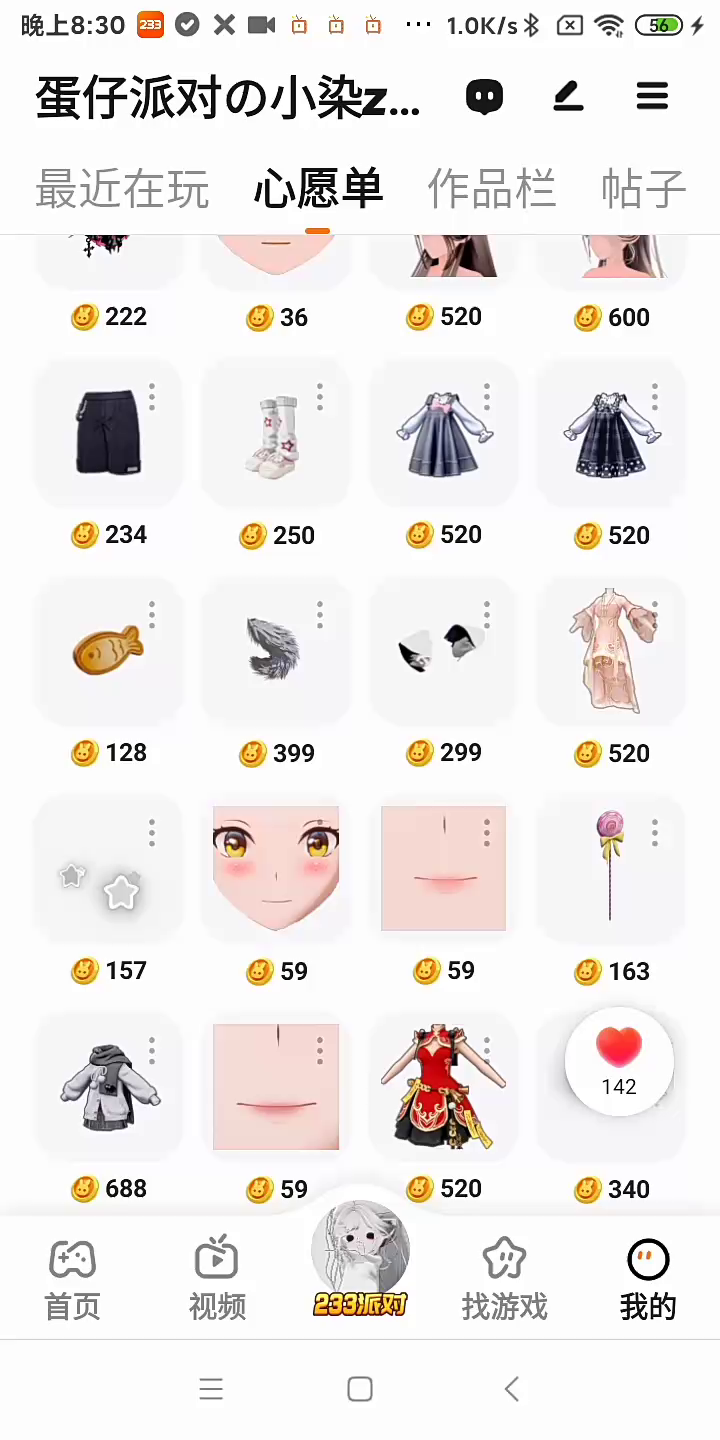This screenshot has height=1440, width=720.
Task: Switch to the 帖子 tab
Action: pyautogui.click(x=643, y=188)
